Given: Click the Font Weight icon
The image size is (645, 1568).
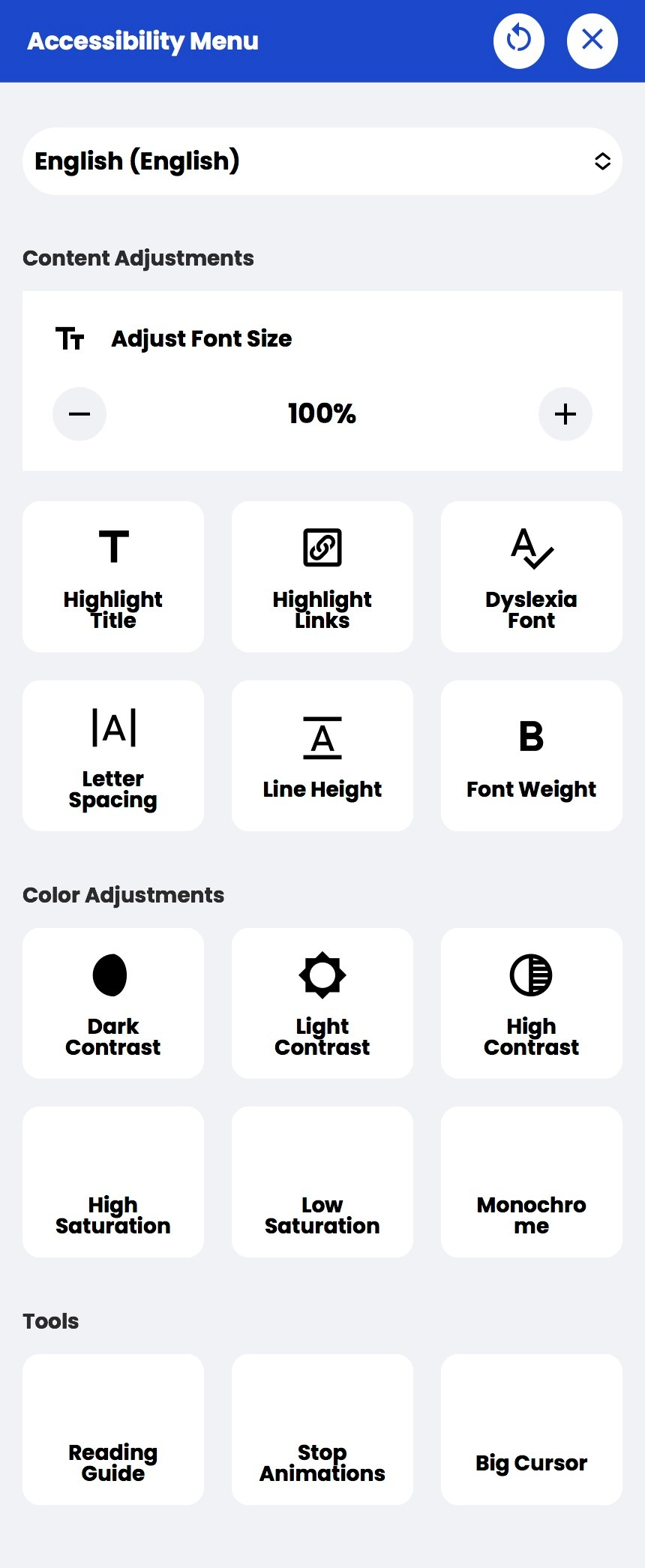Looking at the screenshot, I should [x=531, y=755].
